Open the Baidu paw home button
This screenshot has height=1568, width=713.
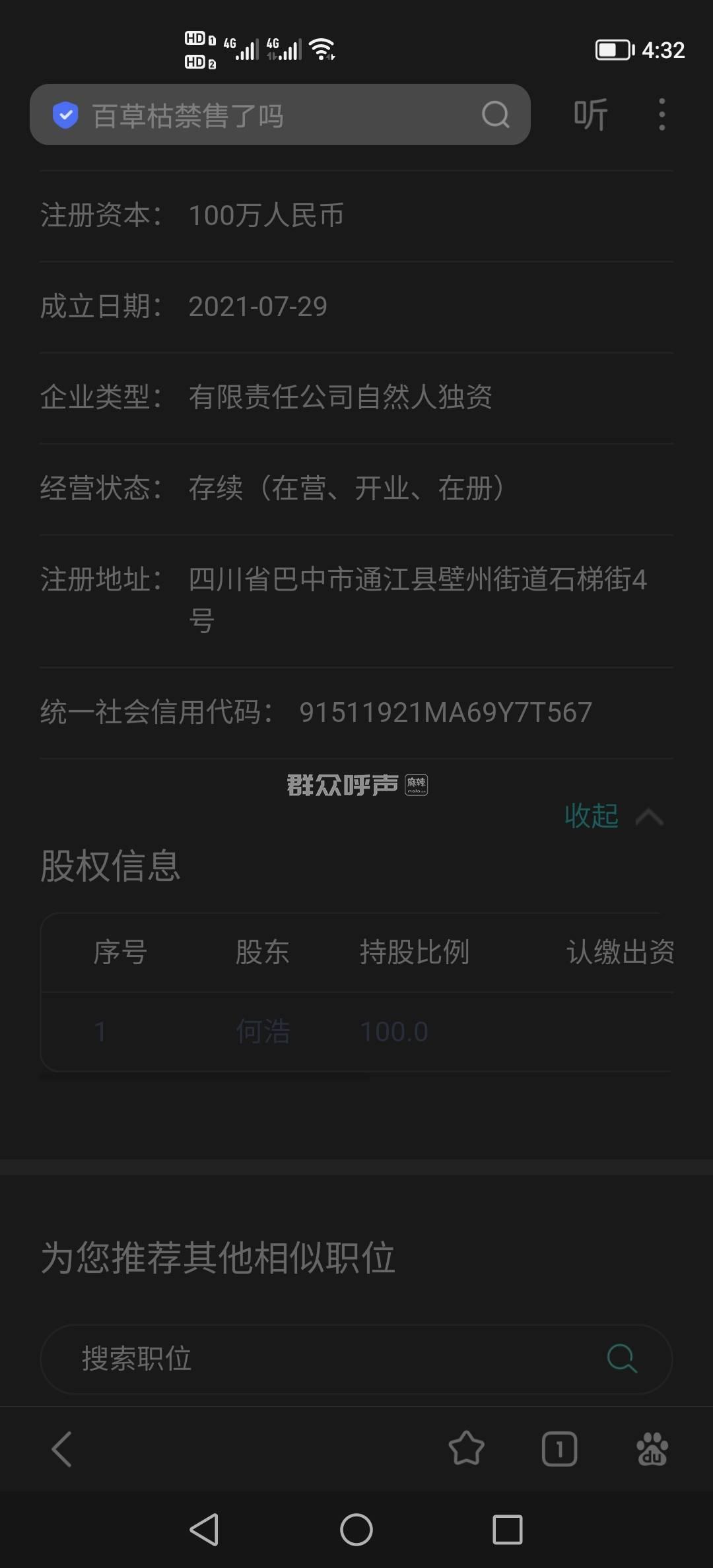pos(652,1449)
